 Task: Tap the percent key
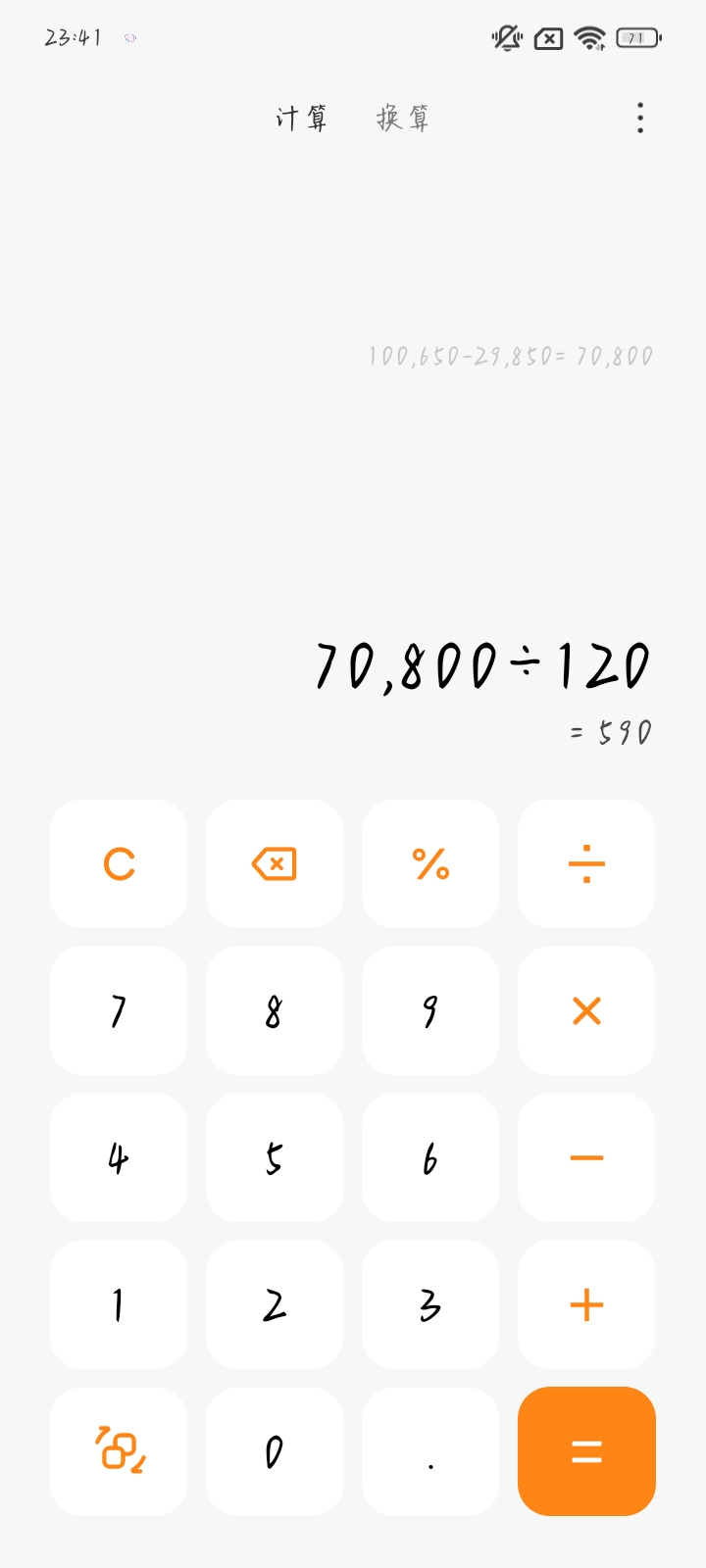coord(430,863)
